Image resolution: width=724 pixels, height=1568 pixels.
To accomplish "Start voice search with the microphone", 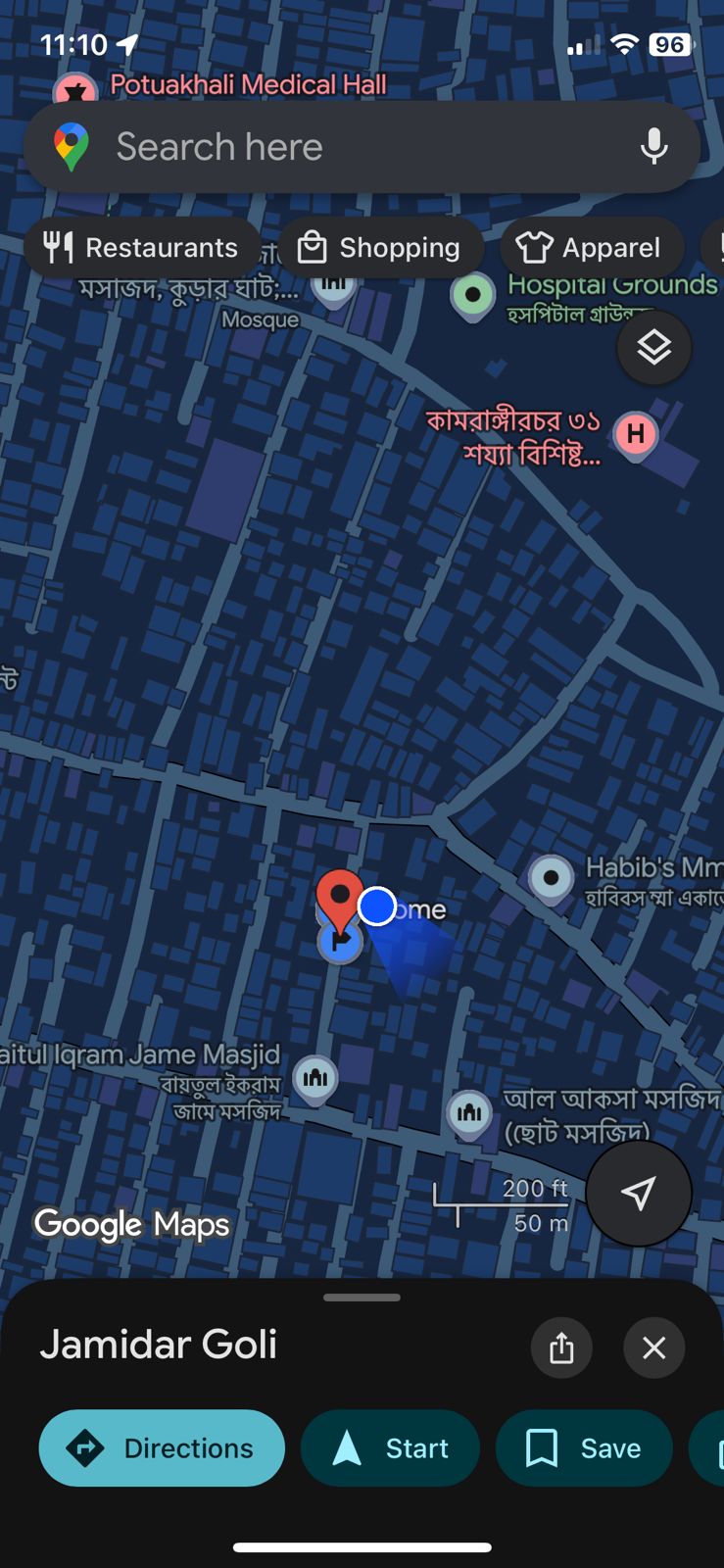I will 653,147.
